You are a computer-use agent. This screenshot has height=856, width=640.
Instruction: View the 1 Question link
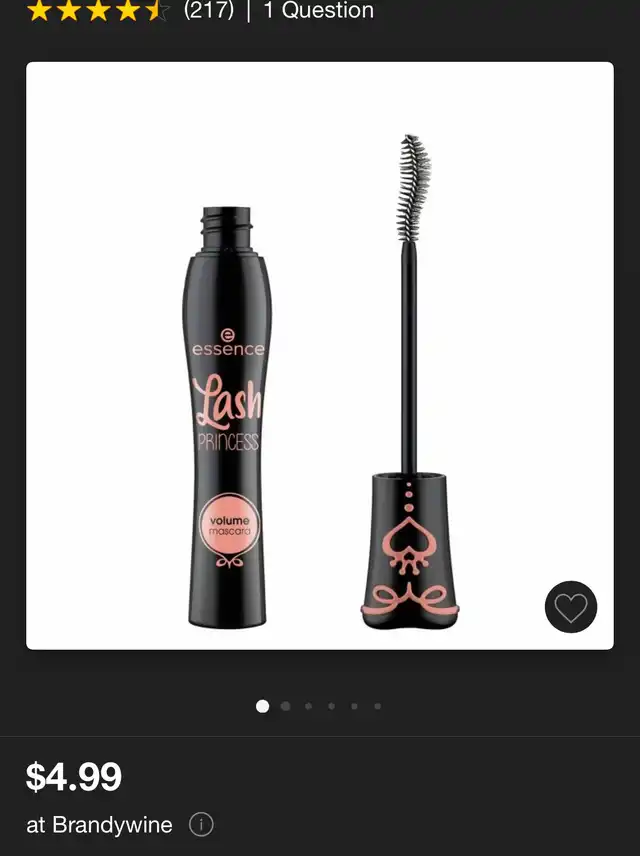coord(318,11)
